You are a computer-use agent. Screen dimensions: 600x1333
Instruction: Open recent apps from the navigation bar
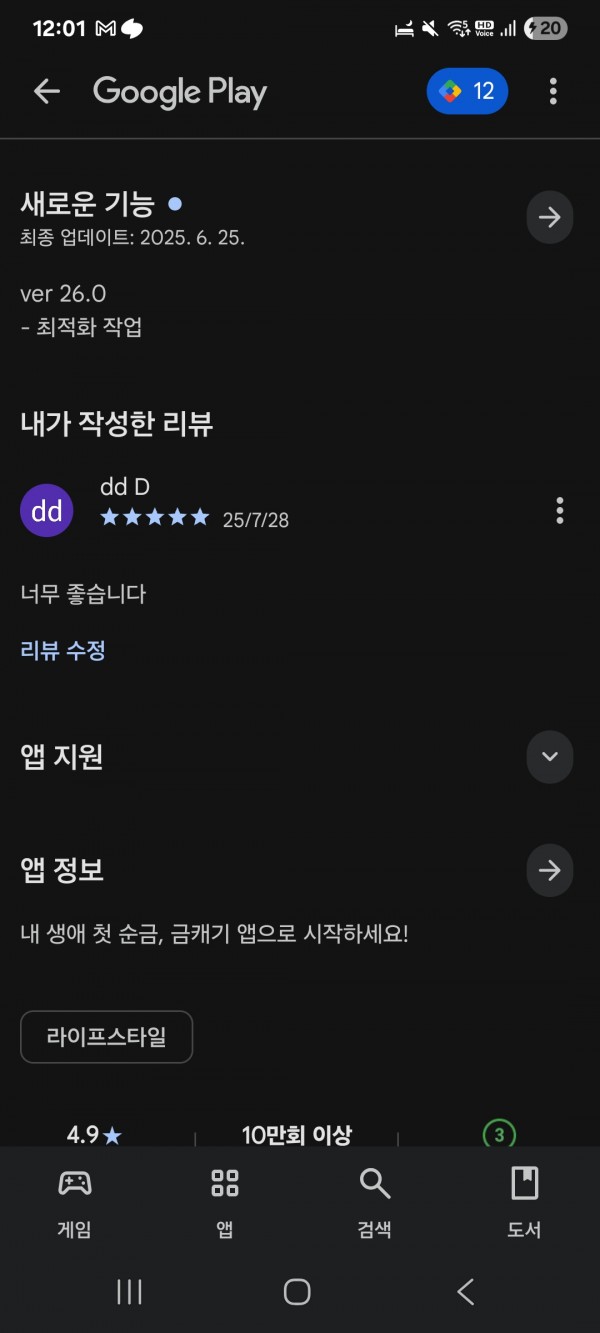tap(129, 1291)
